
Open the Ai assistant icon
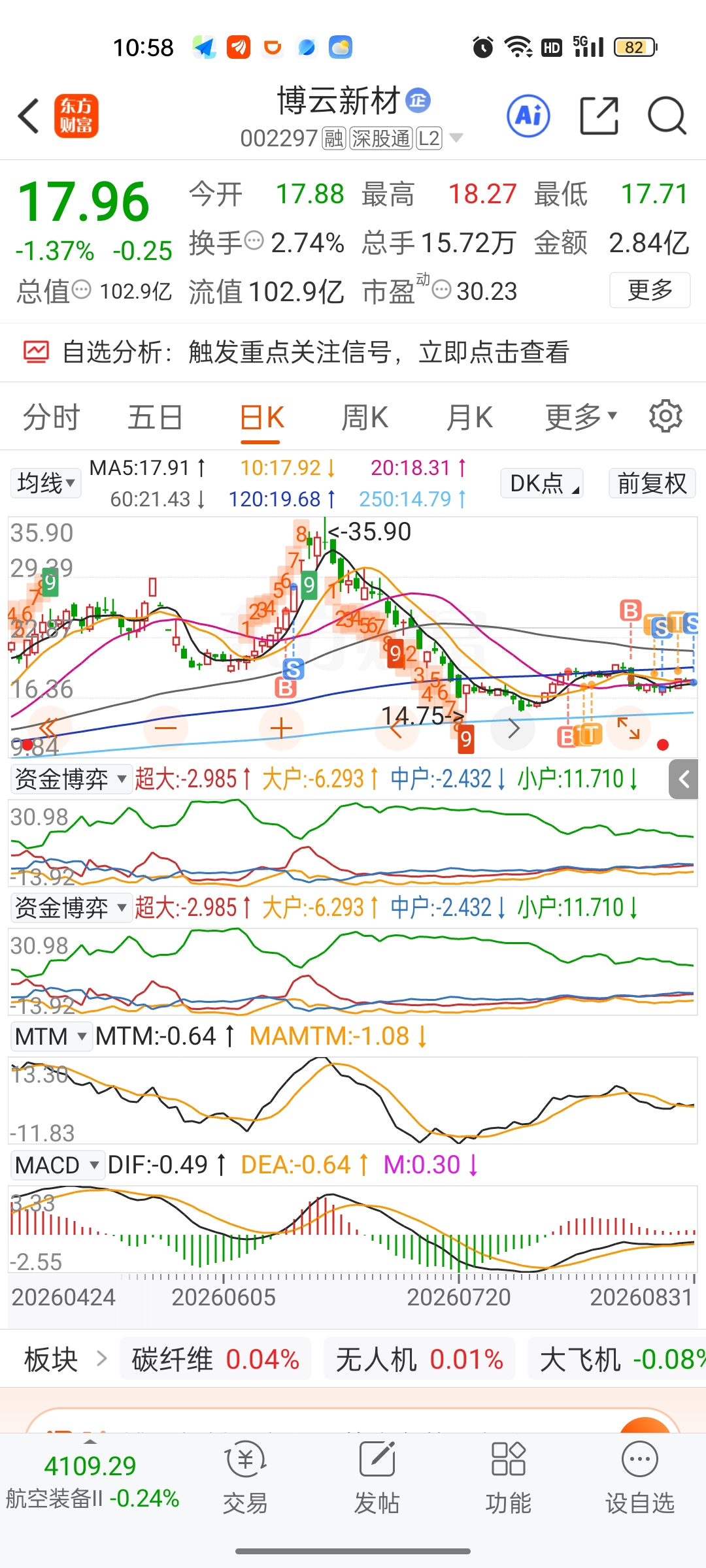(x=528, y=116)
